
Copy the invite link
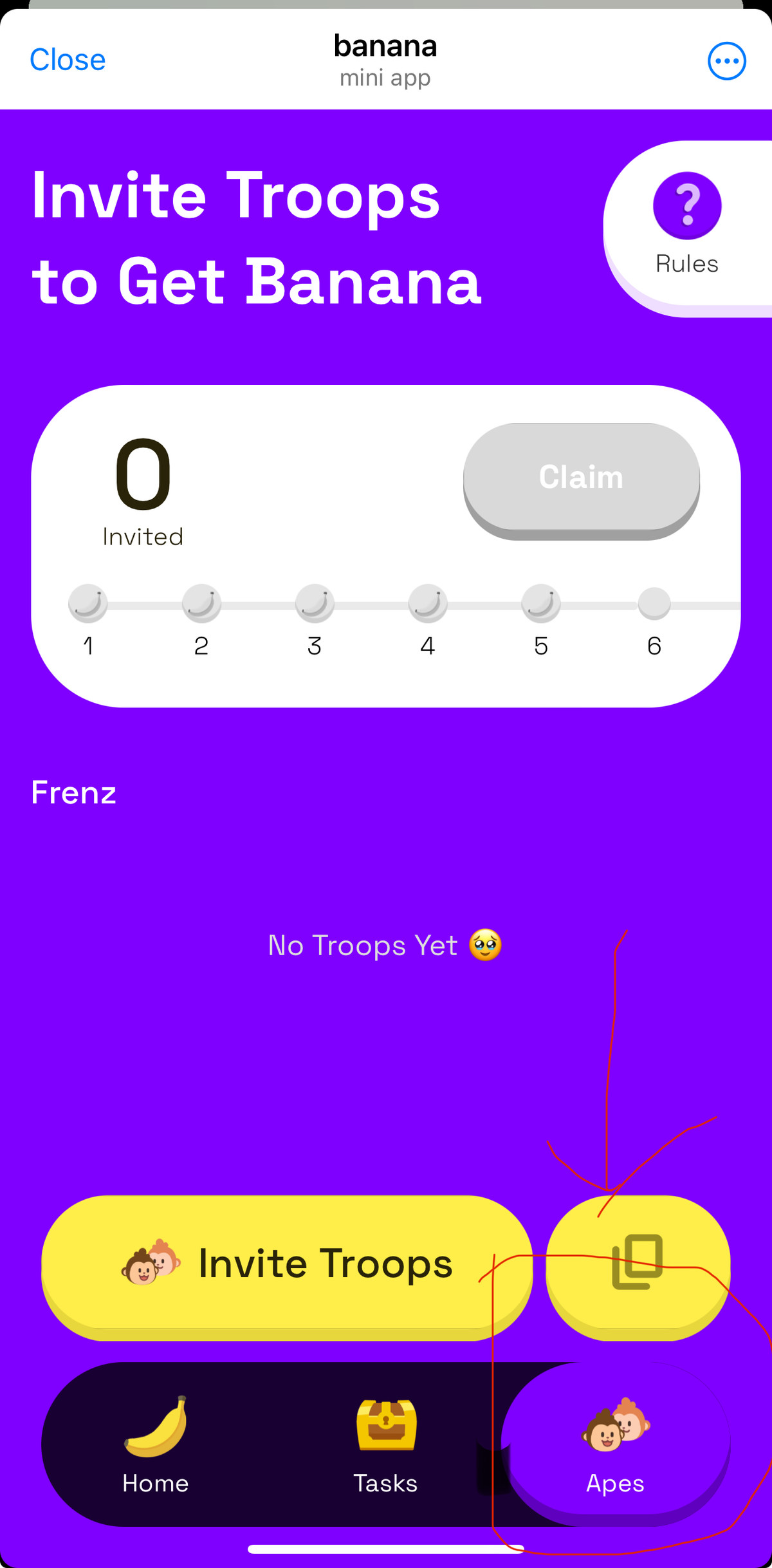638,1262
